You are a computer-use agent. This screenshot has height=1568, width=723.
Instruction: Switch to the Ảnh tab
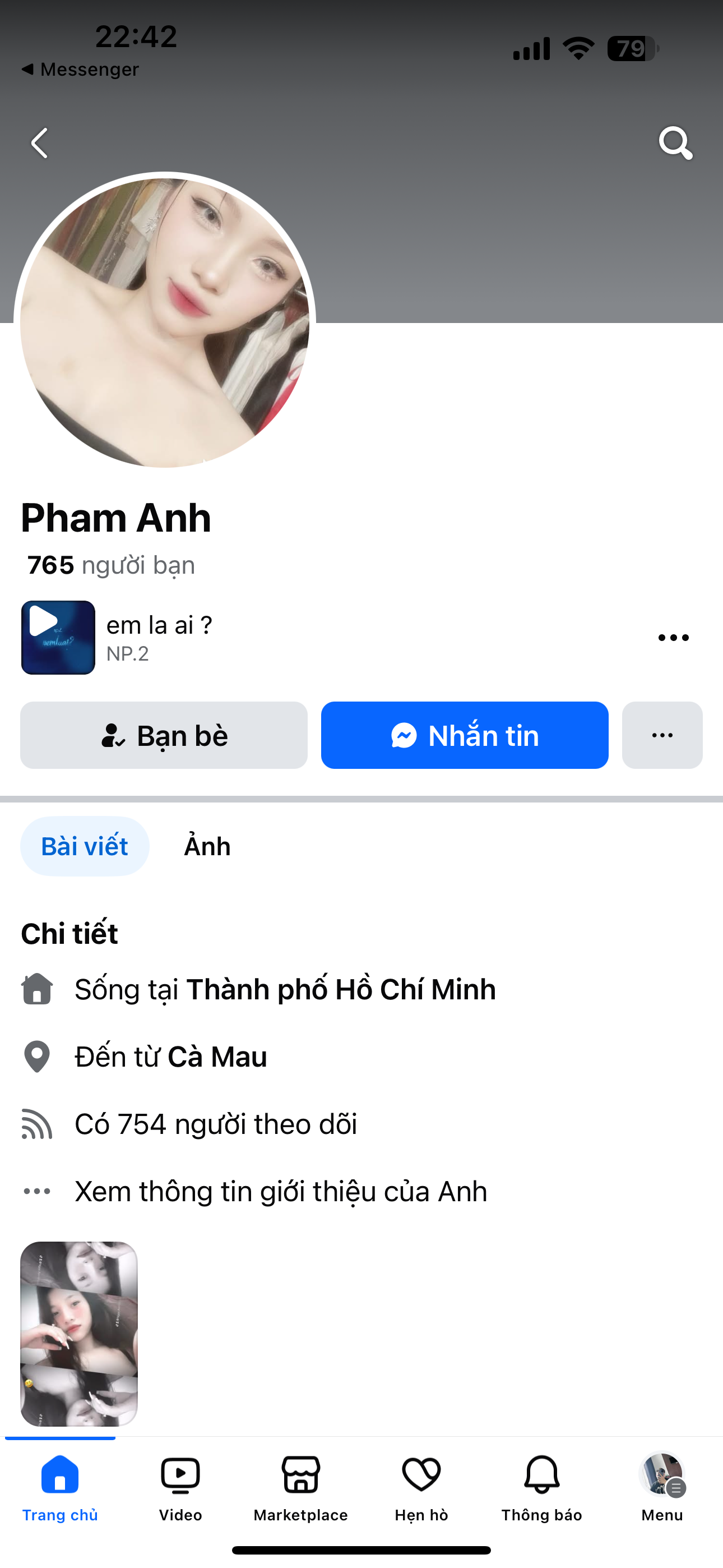pyautogui.click(x=207, y=846)
